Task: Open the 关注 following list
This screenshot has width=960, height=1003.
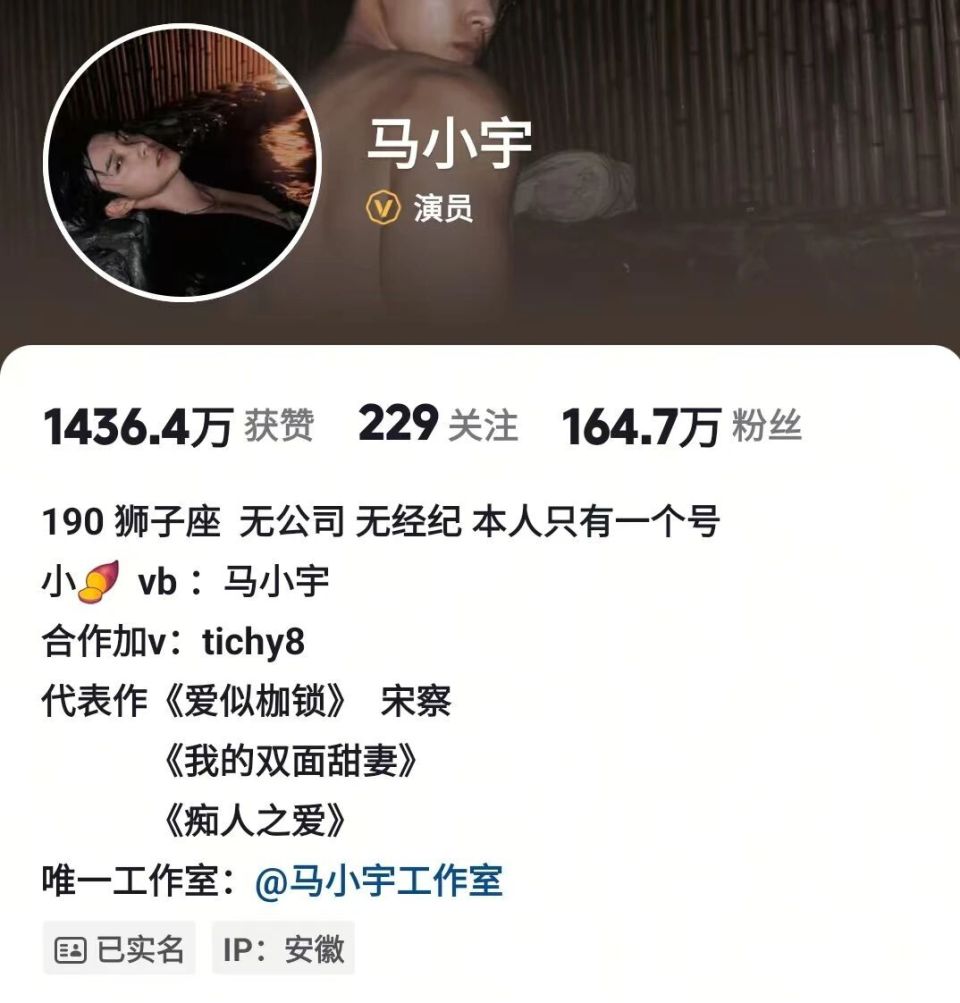Action: coord(438,427)
